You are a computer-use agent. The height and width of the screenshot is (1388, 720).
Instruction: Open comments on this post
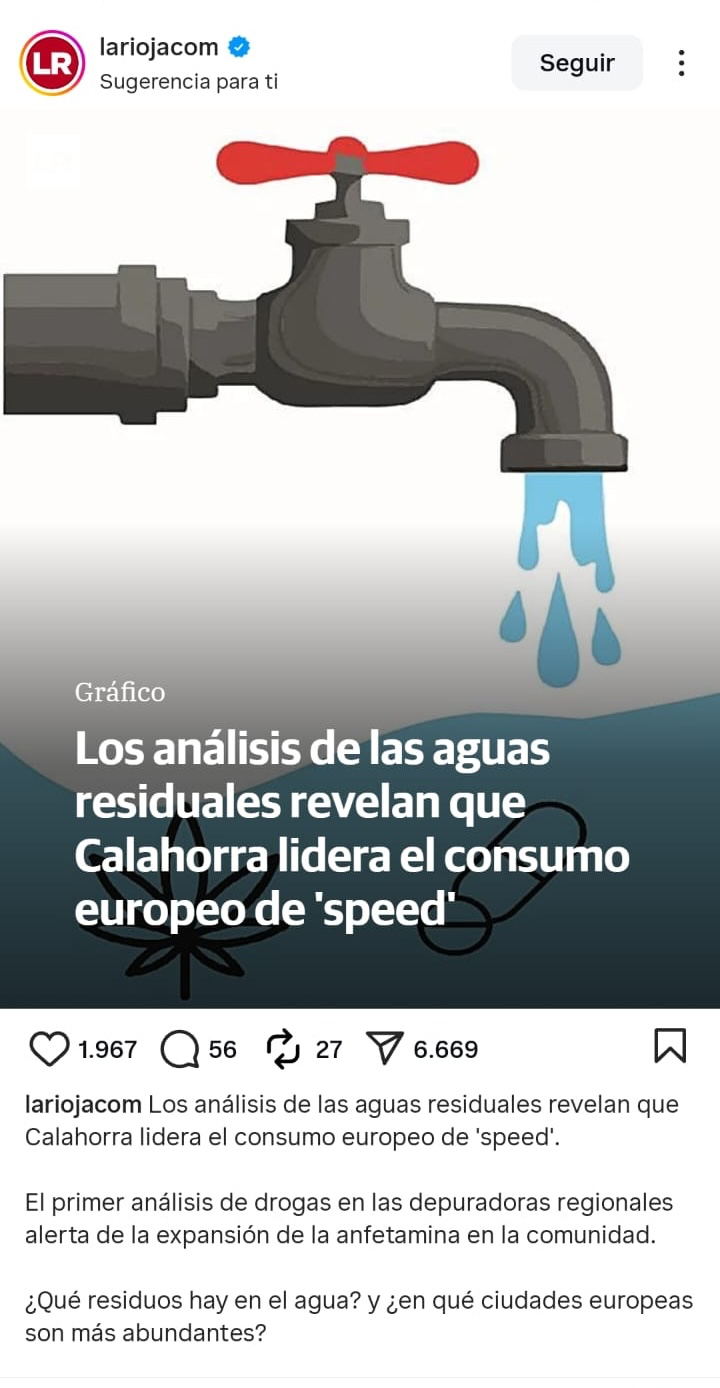coord(180,1048)
